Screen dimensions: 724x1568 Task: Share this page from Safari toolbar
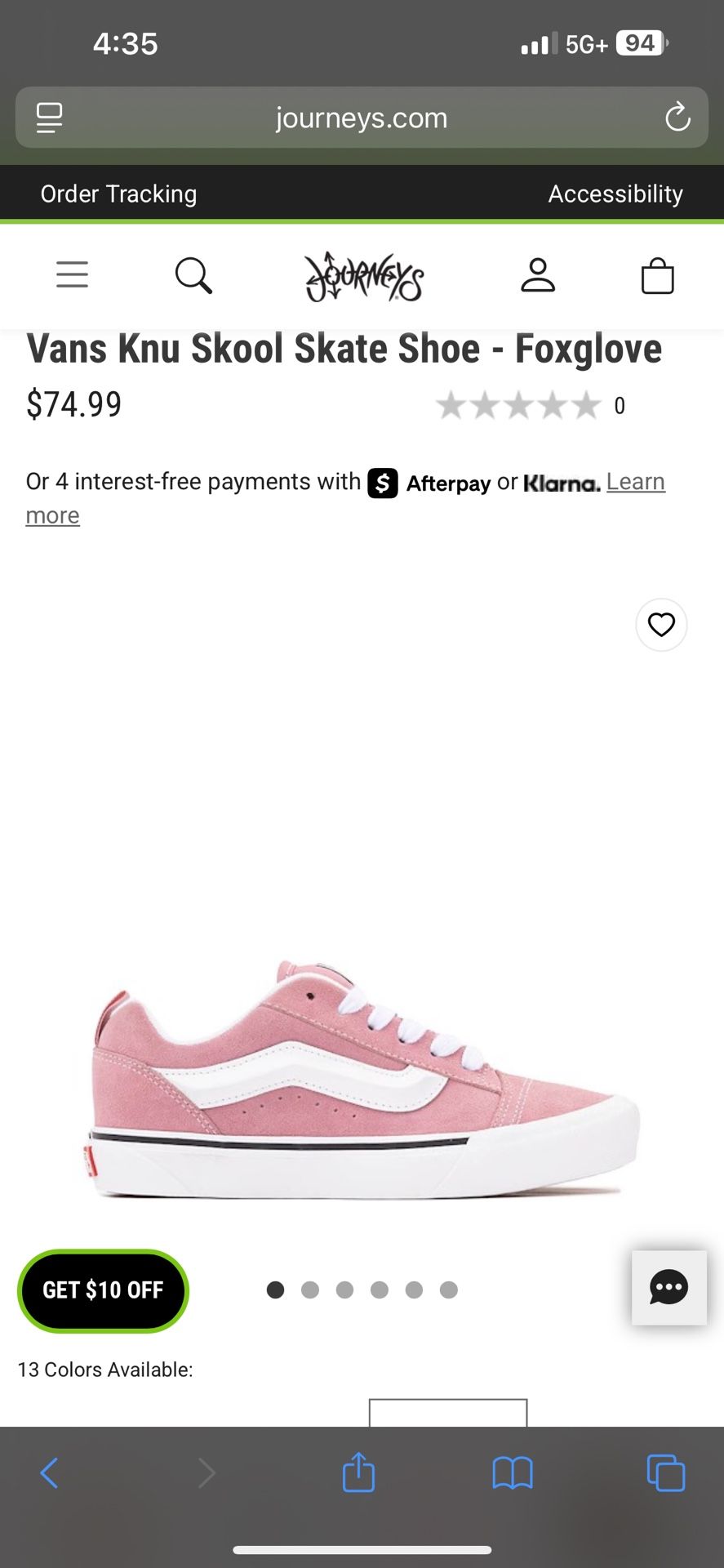(358, 1473)
